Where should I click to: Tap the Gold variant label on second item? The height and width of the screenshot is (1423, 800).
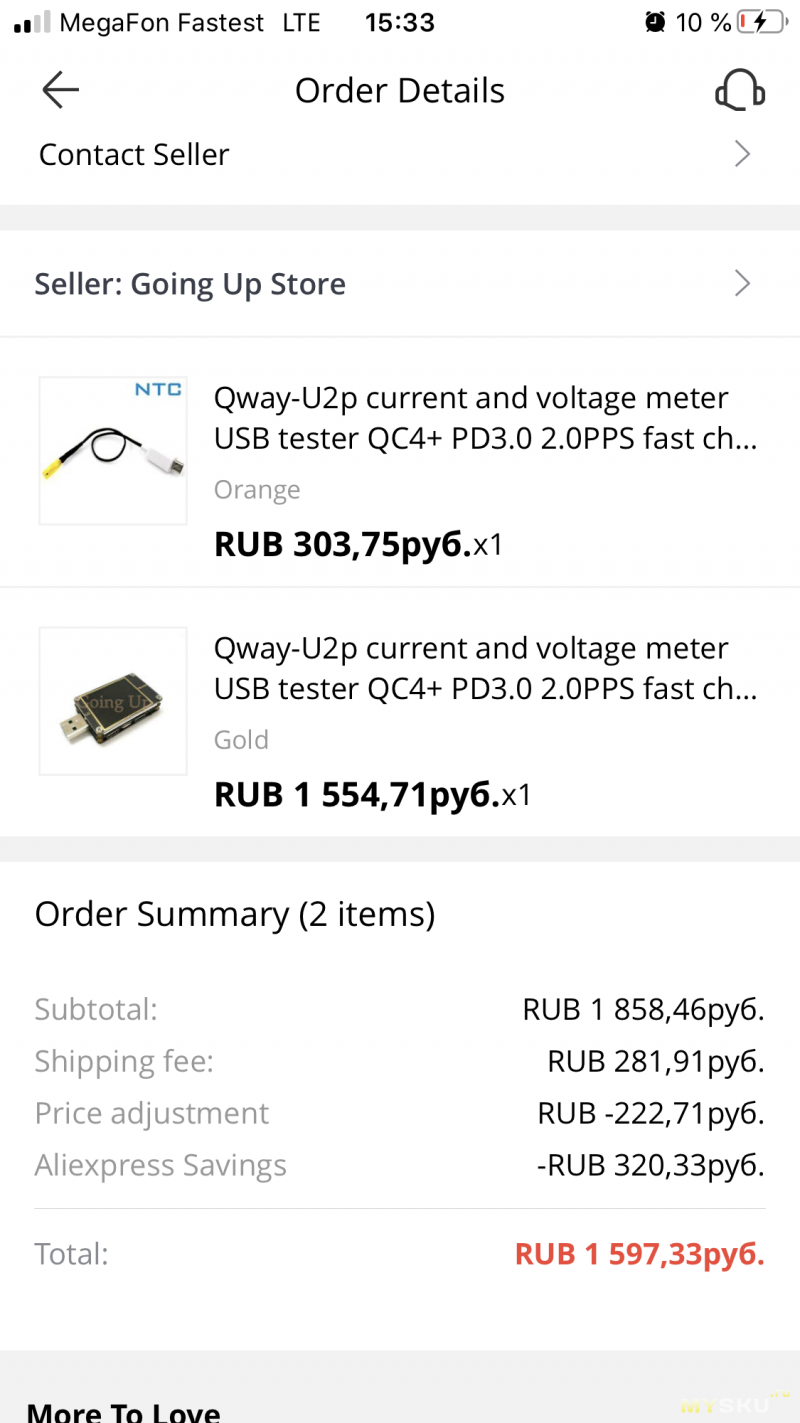click(x=240, y=739)
